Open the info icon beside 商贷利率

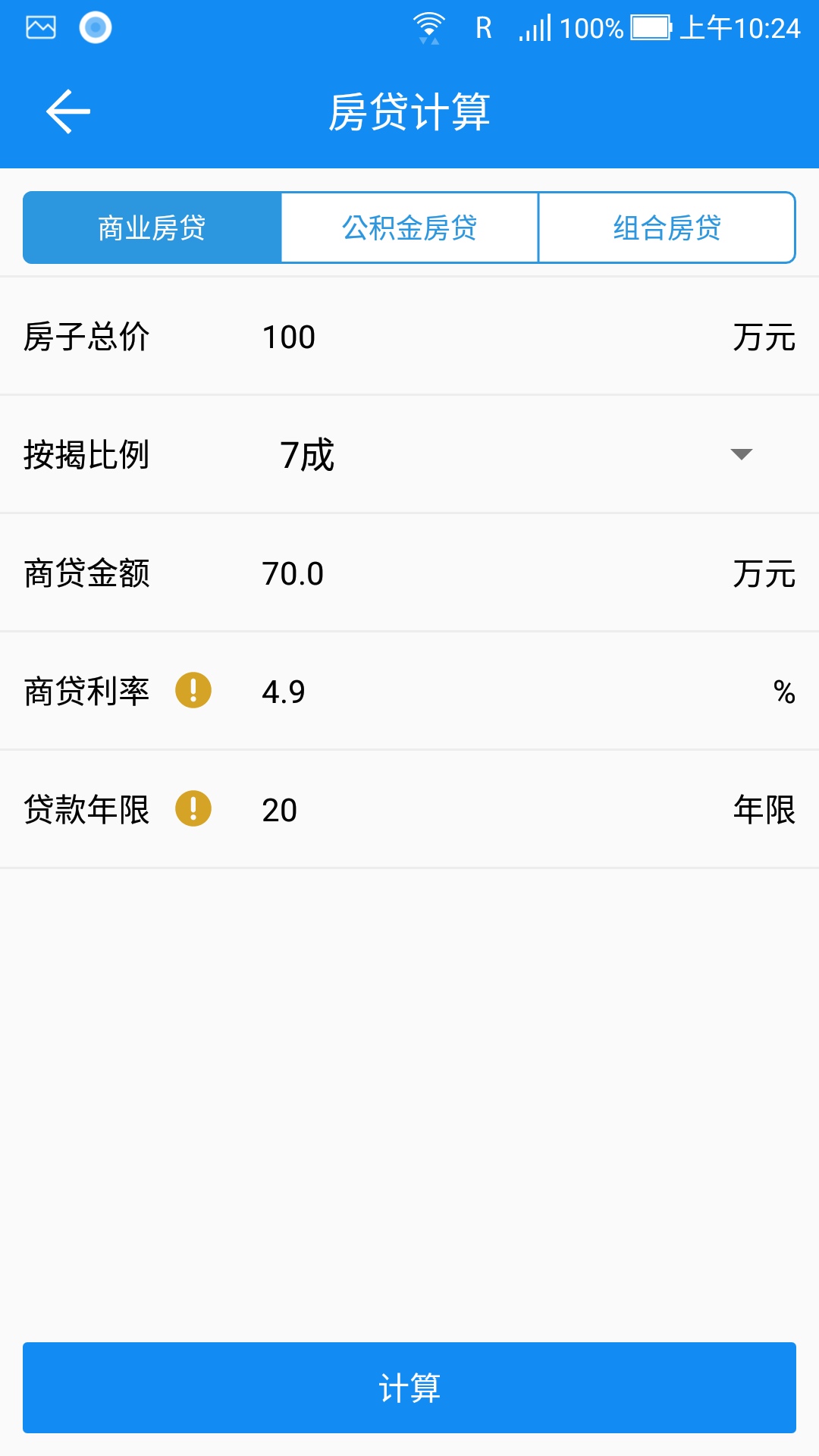pos(193,691)
